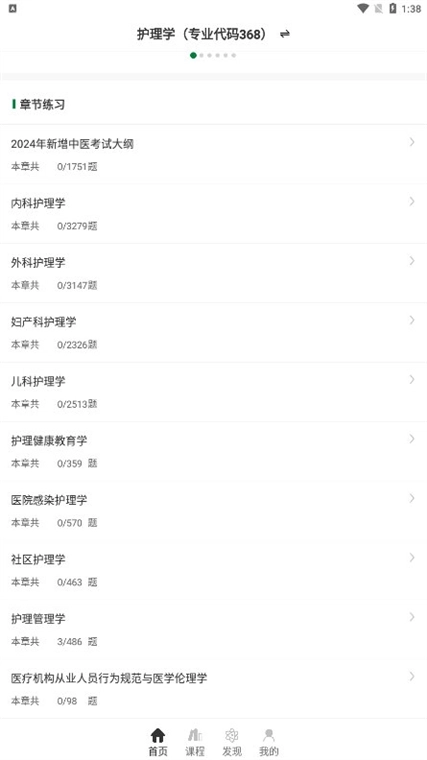Switch the subject with the swap icon
Viewport: 427px width, 760px height.
(x=285, y=34)
